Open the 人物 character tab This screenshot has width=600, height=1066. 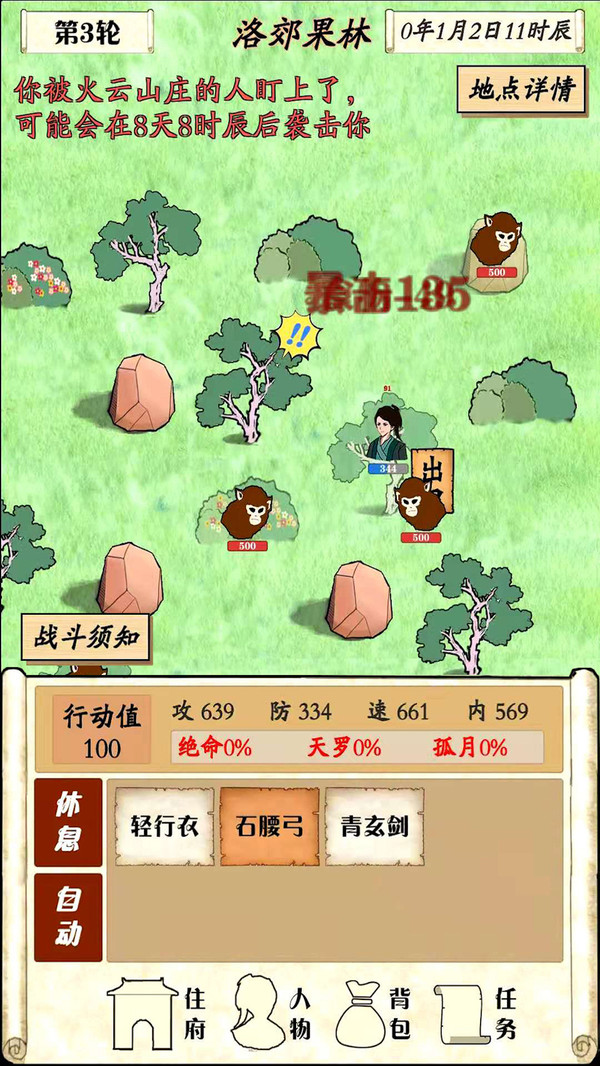click(x=273, y=1013)
